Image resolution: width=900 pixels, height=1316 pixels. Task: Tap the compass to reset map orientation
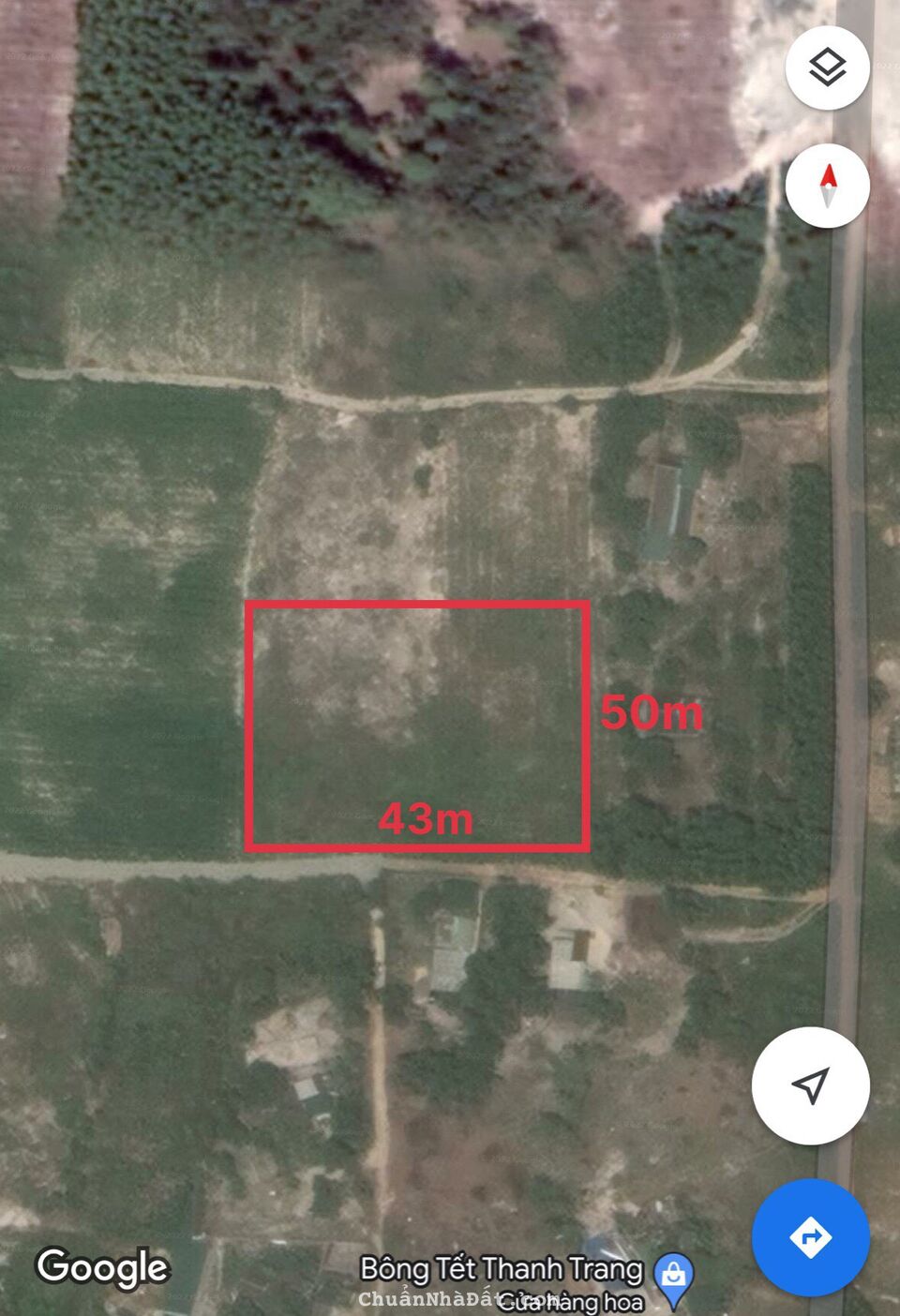point(828,185)
